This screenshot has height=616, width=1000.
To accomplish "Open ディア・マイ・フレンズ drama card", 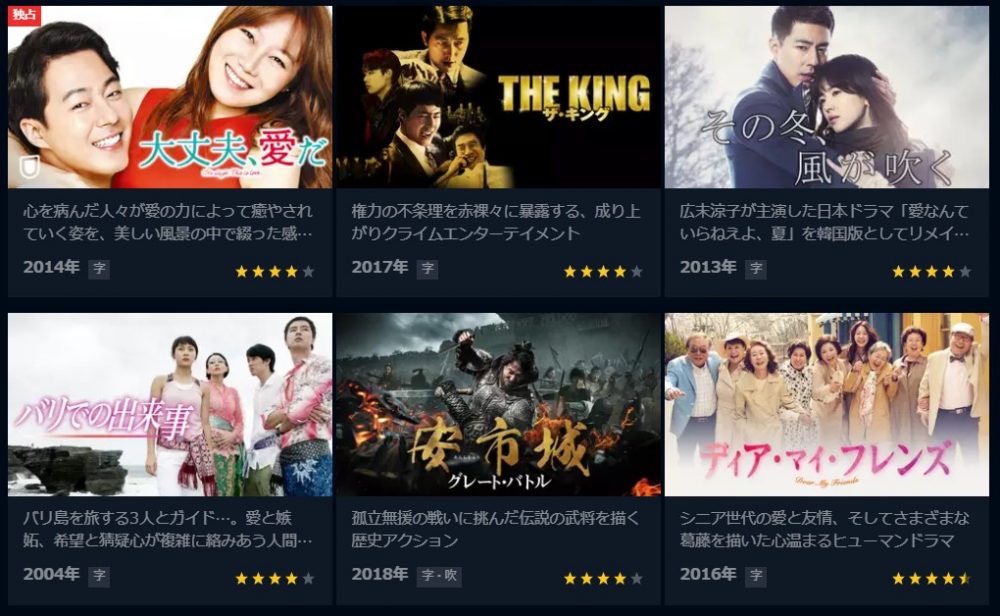I will point(826,405).
